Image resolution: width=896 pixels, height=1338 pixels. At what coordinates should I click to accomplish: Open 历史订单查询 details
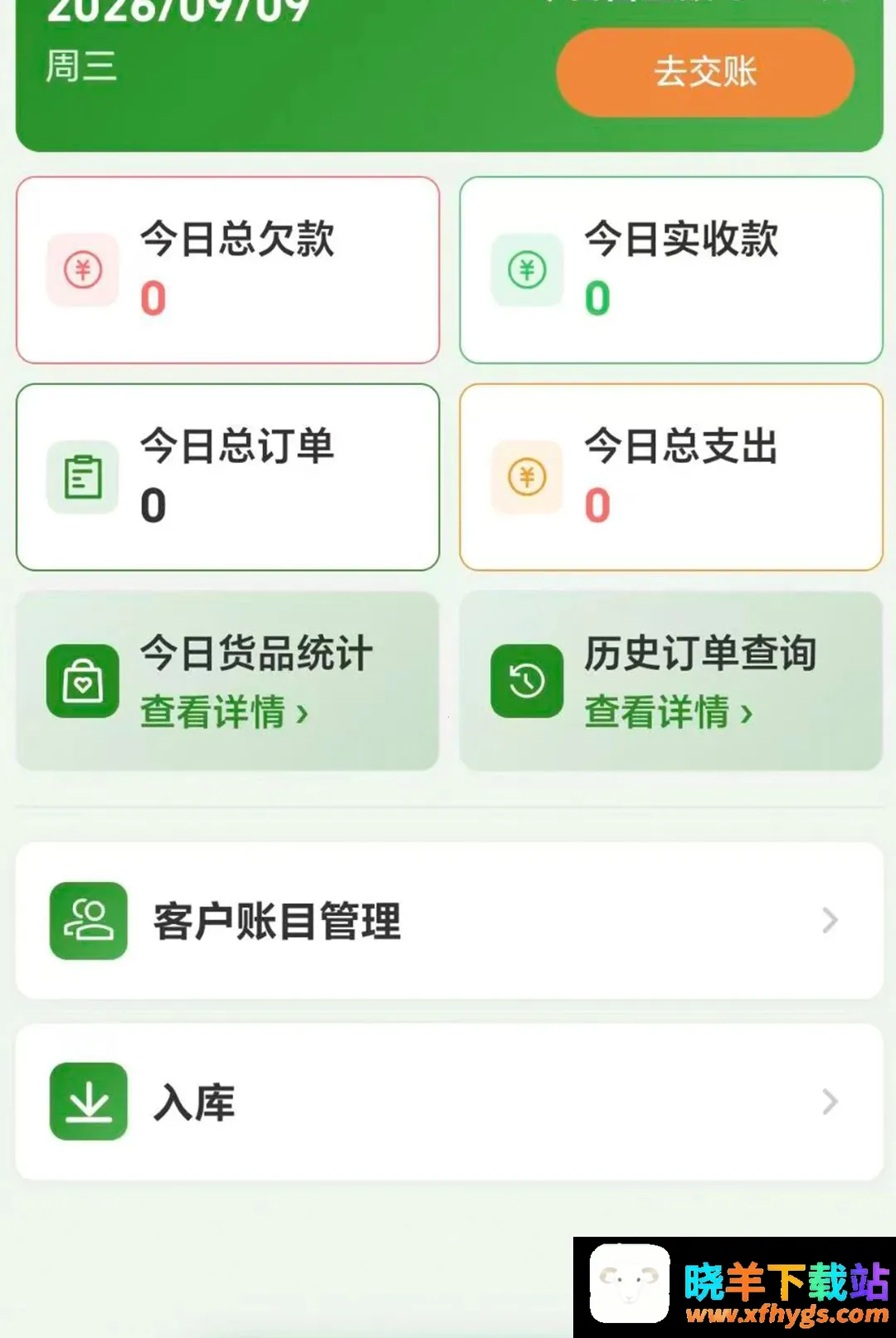tap(671, 681)
